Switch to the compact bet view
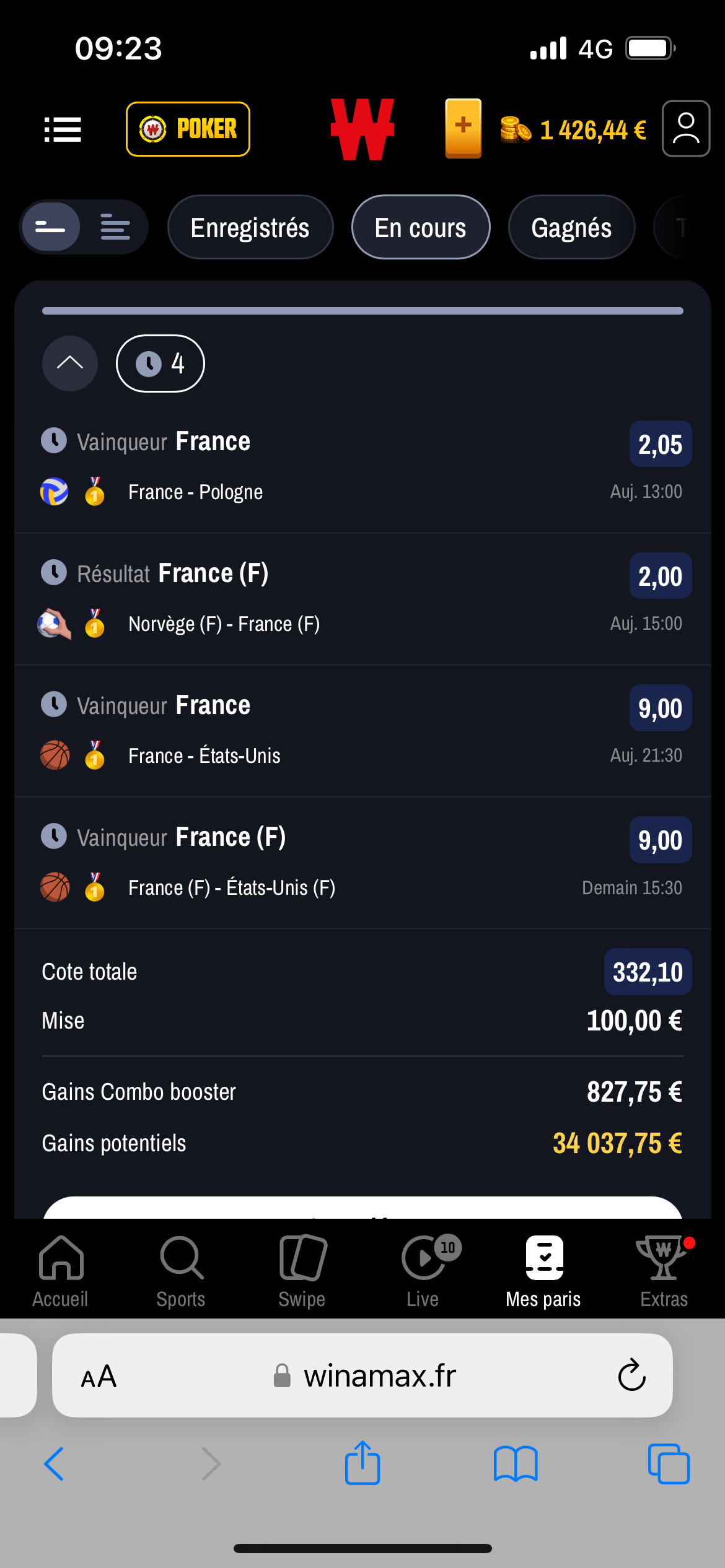725x1568 pixels. point(51,227)
